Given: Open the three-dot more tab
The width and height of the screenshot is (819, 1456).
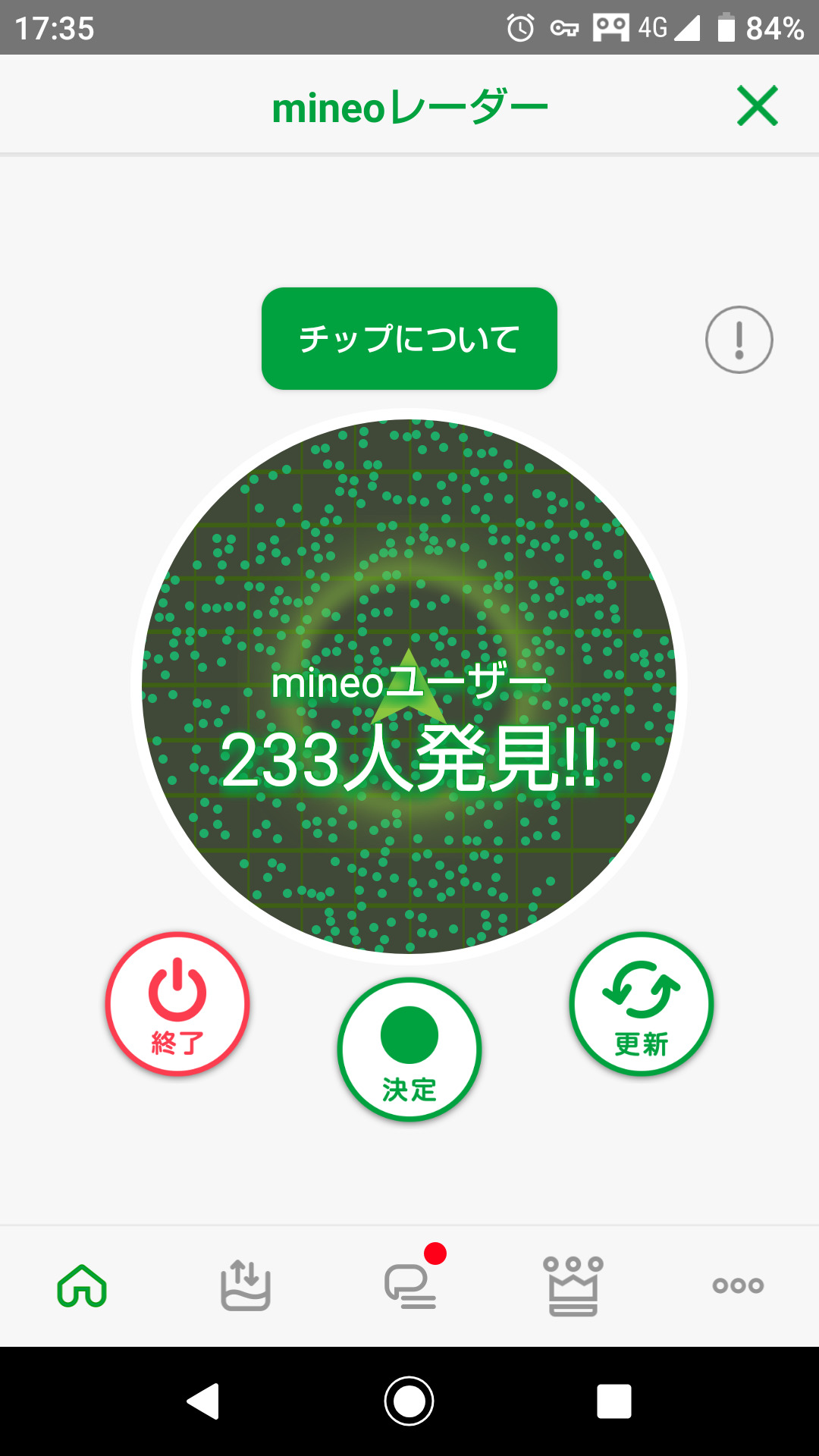Looking at the screenshot, I should (737, 1285).
